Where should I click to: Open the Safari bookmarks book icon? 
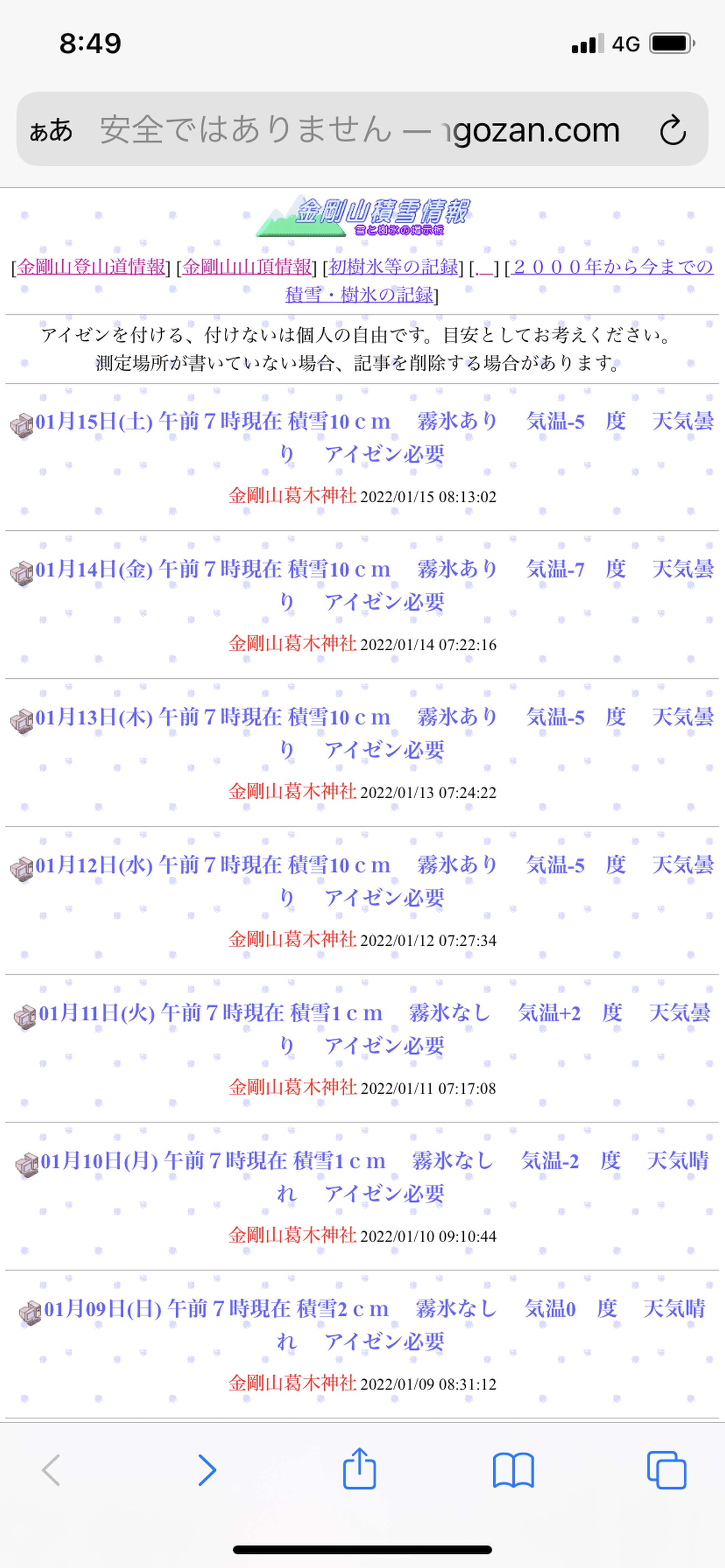[x=513, y=1471]
